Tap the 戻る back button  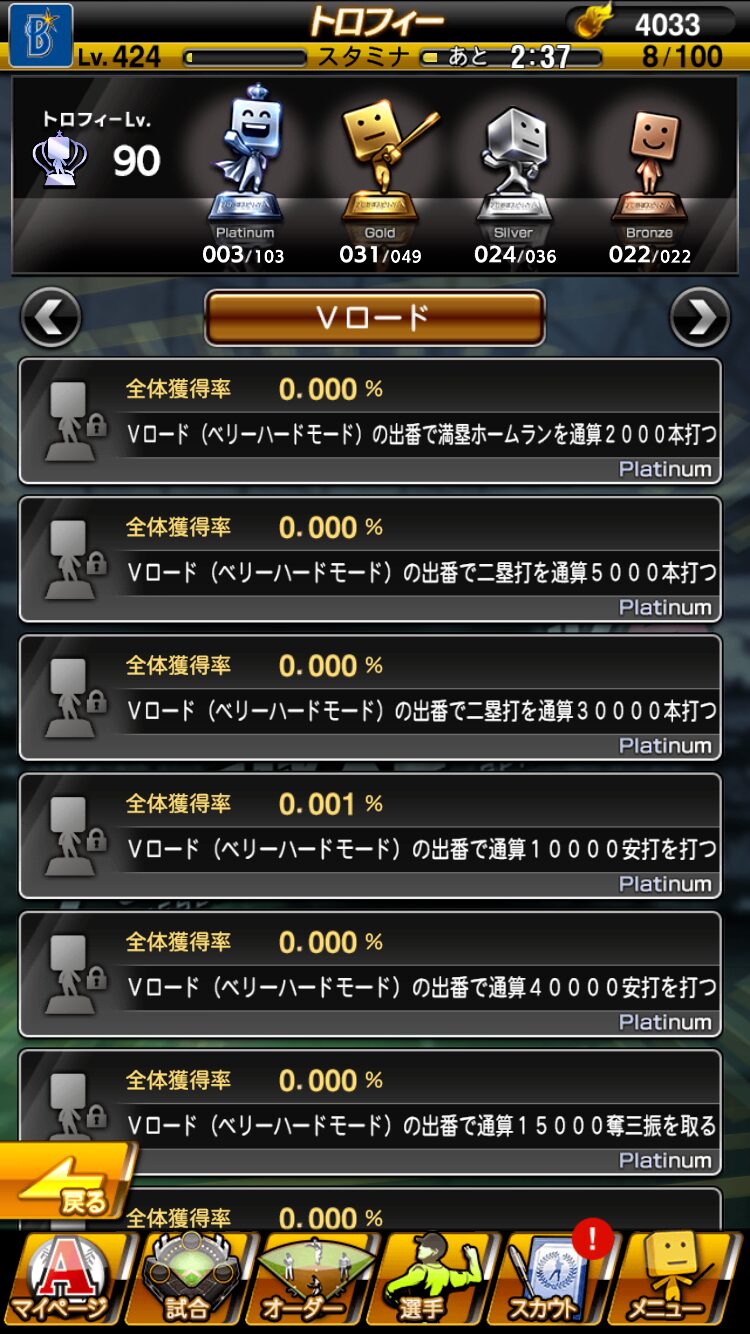pos(66,1185)
